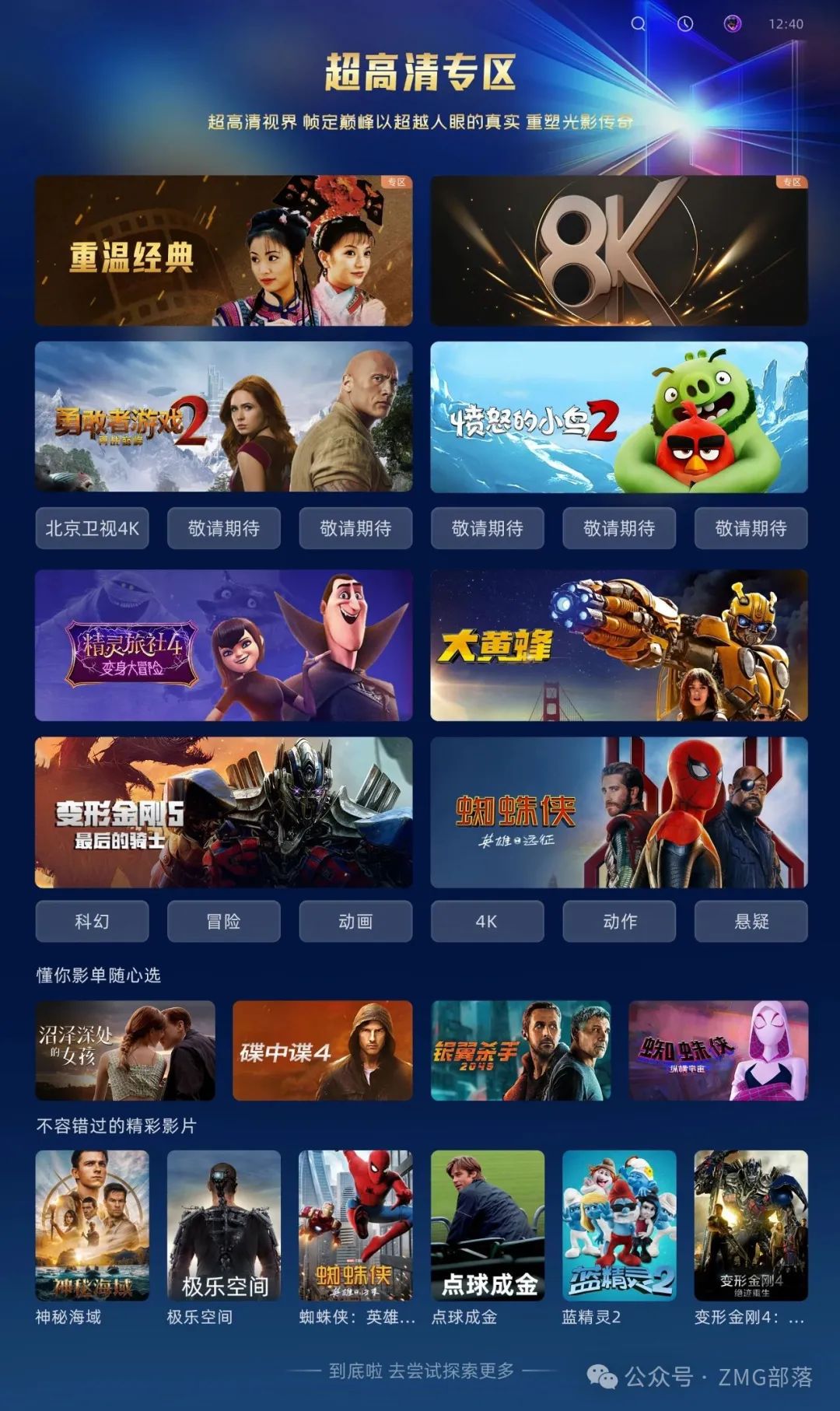Select the 冒险 genre chip
This screenshot has height=1411, width=840.
(223, 922)
